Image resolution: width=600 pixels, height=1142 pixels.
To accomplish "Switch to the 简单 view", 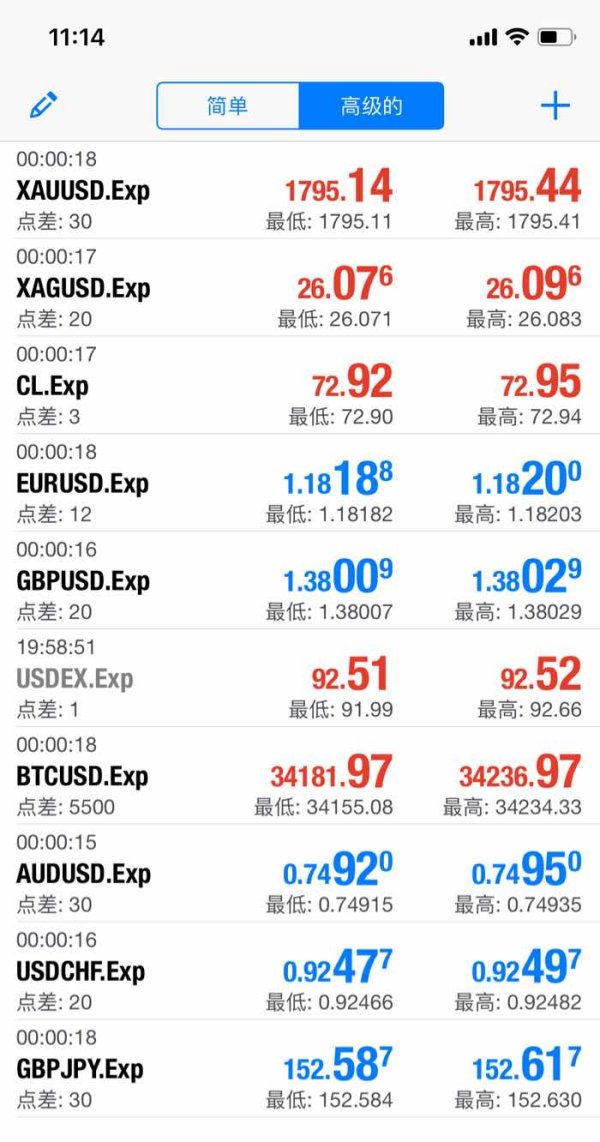I will coord(228,106).
